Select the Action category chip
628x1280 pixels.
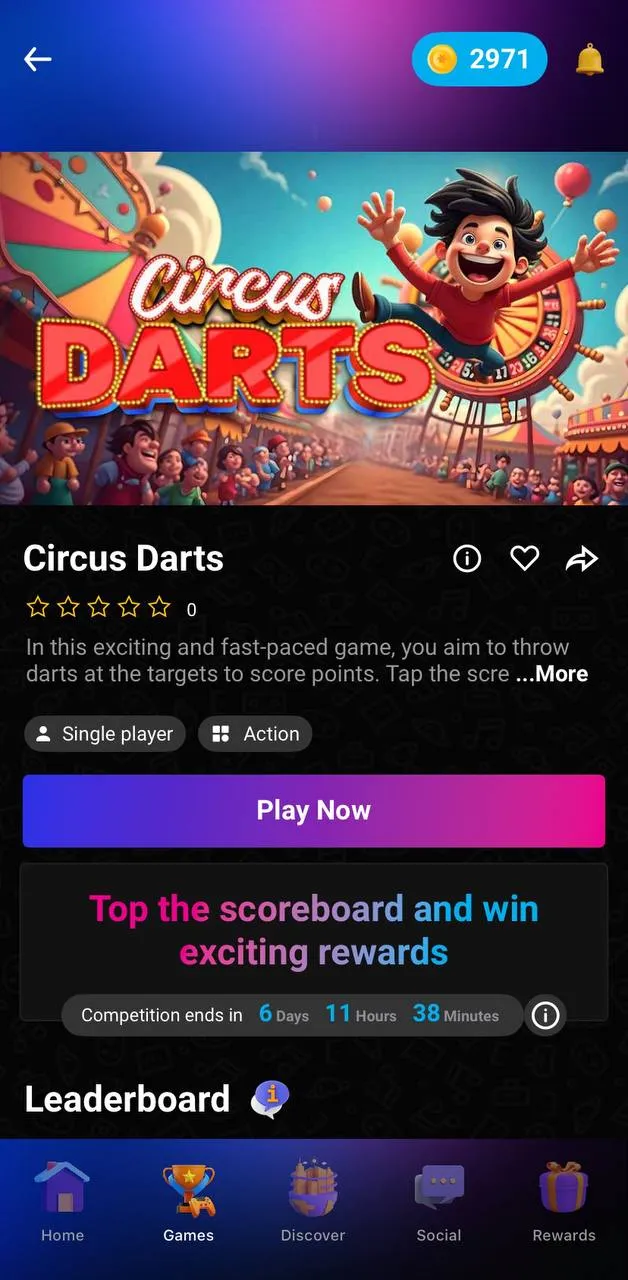[x=255, y=734]
